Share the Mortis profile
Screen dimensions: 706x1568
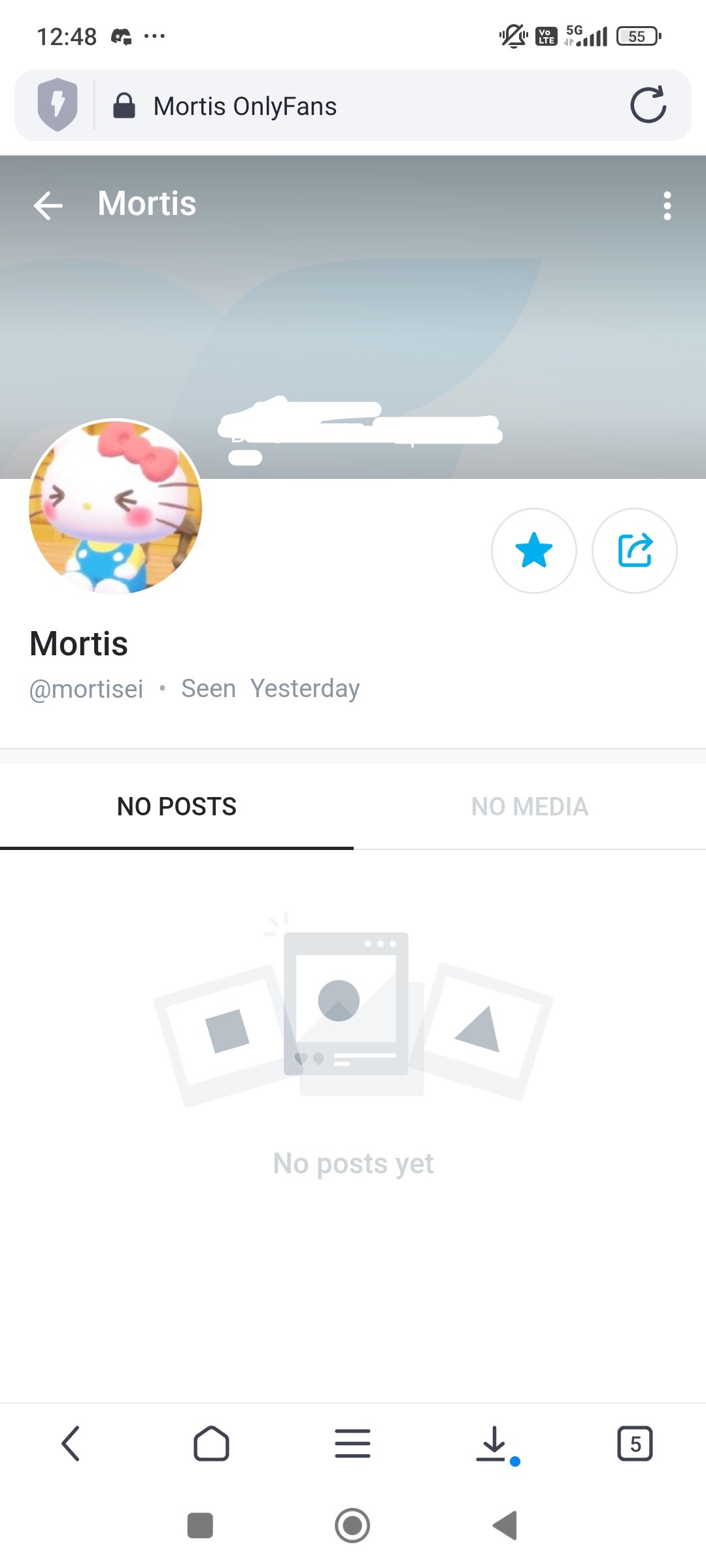click(634, 550)
